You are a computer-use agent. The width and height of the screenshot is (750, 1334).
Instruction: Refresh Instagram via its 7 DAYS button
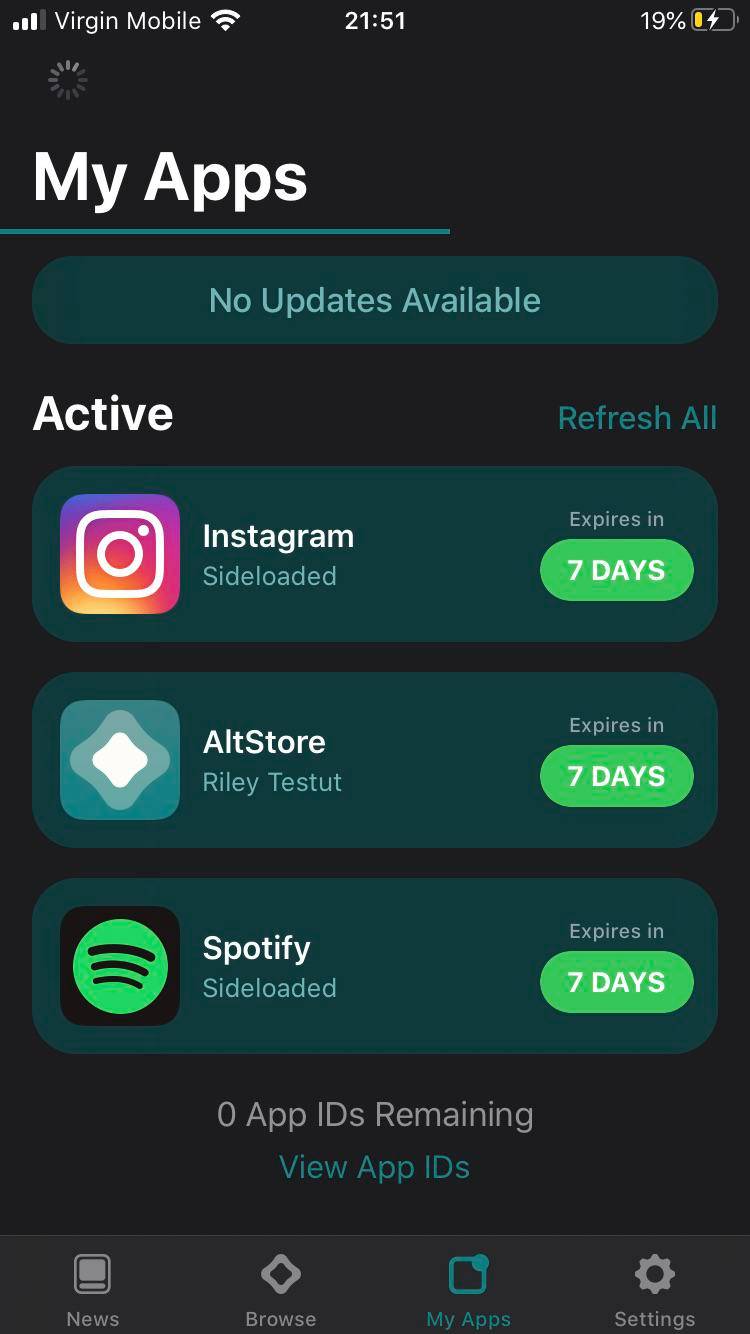pos(616,570)
